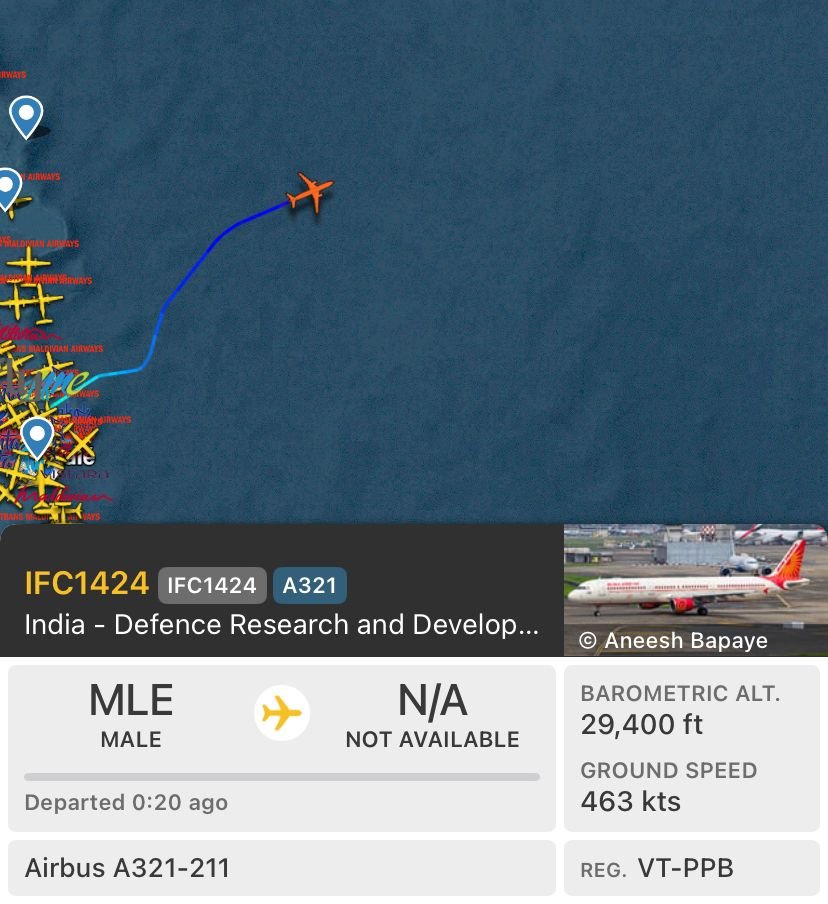Select the orange IFC1424 aircraft on the map

(311, 192)
